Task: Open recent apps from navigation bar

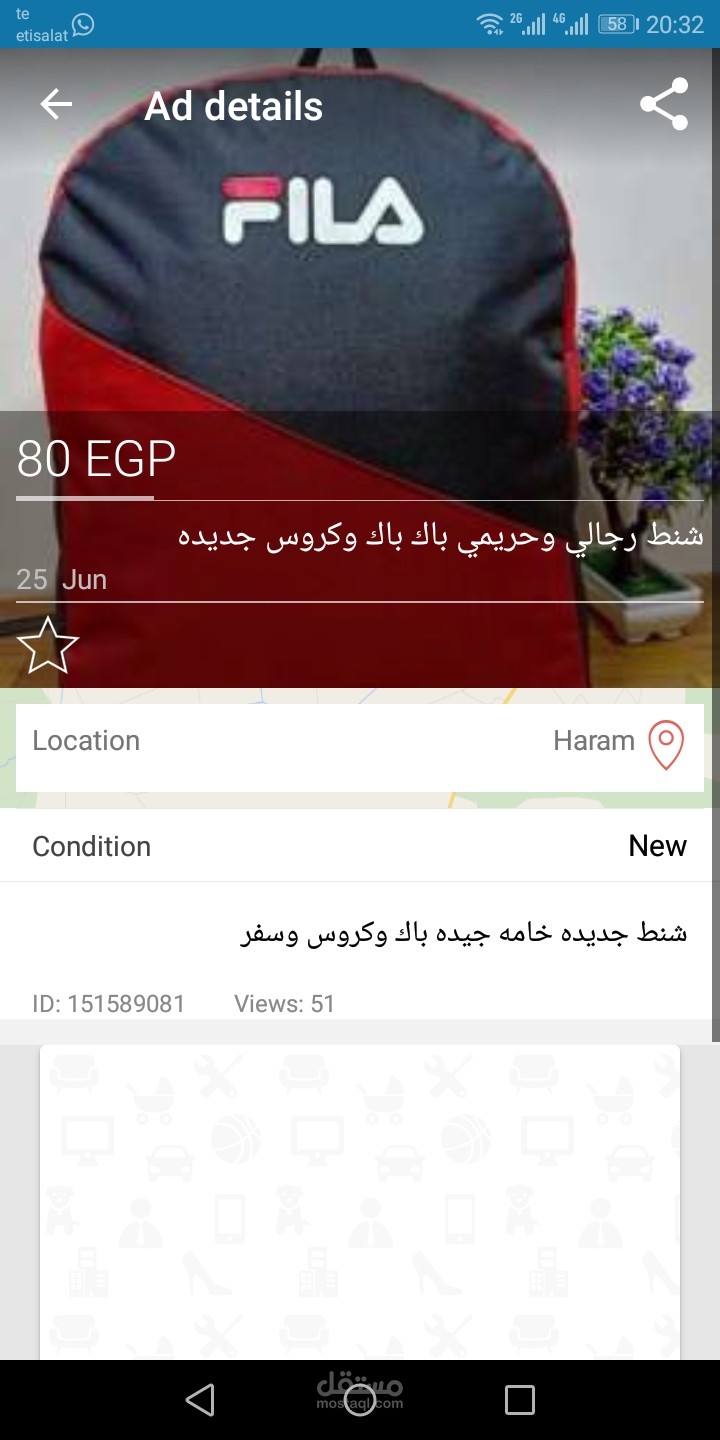Action: click(x=519, y=1400)
